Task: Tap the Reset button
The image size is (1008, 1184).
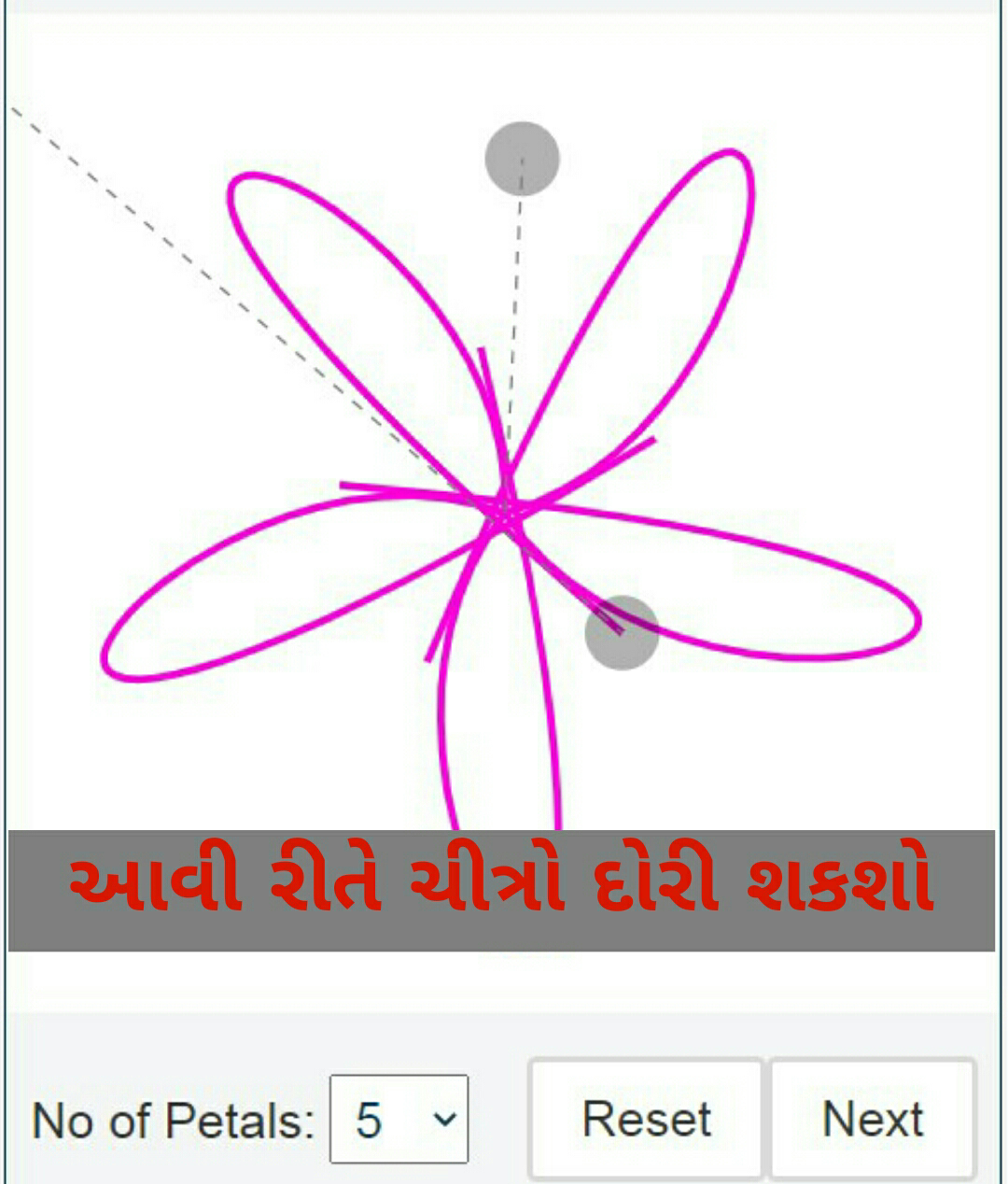Action: click(x=646, y=1119)
